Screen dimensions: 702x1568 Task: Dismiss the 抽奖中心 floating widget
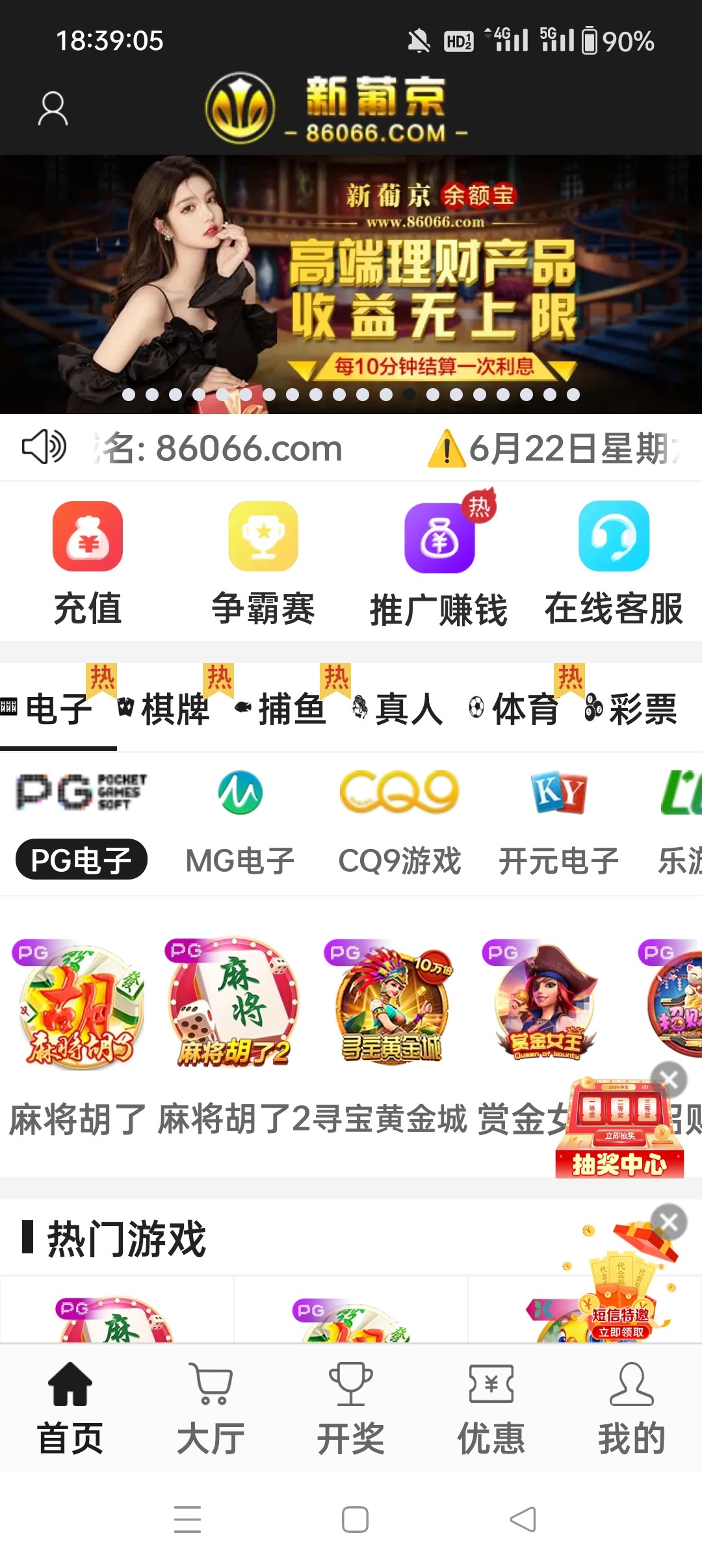[669, 1080]
